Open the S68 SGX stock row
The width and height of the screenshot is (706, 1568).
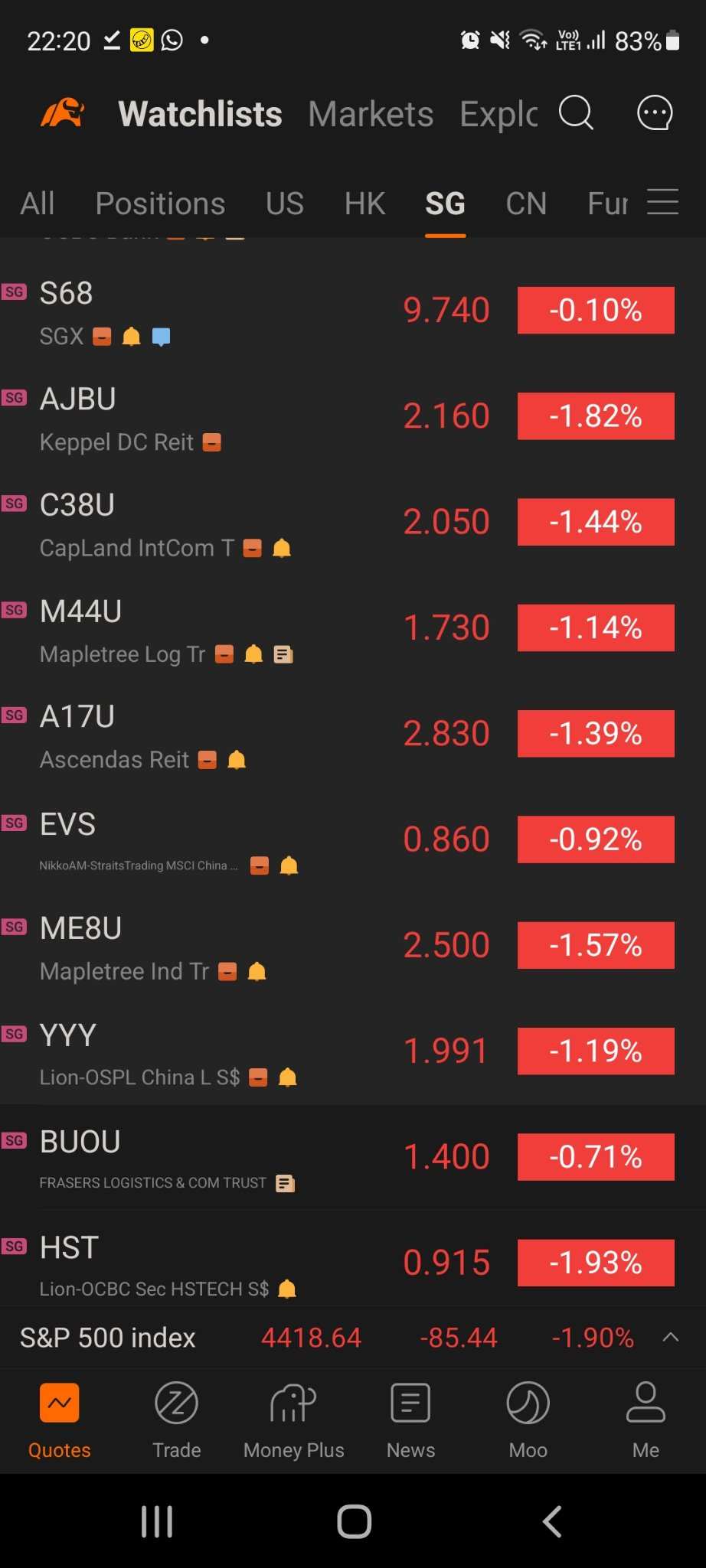tap(353, 312)
